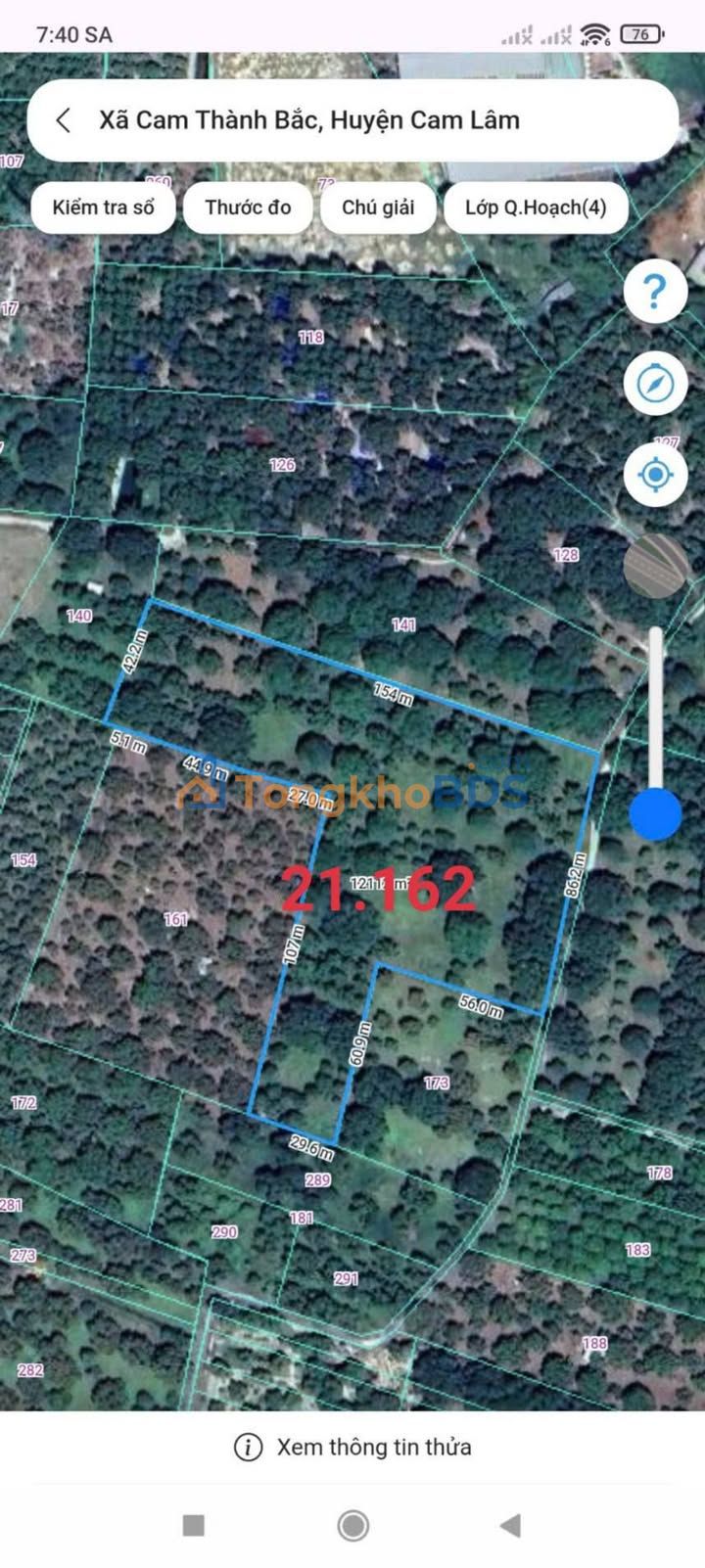Tap the blue opacity slider handle
Image resolution: width=705 pixels, height=1568 pixels.
tap(655, 813)
